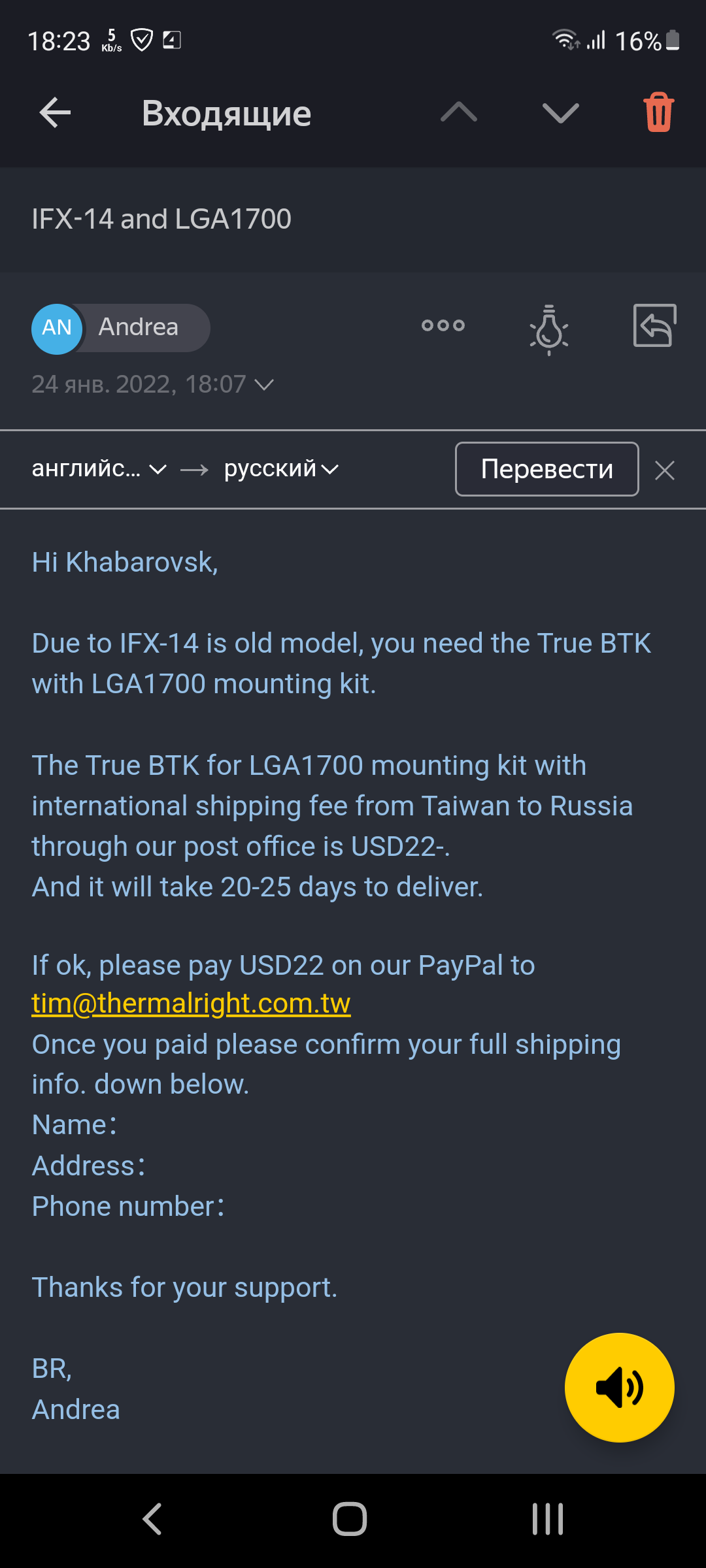Reply to Andrea's email
This screenshot has height=1568, width=706.
(654, 325)
